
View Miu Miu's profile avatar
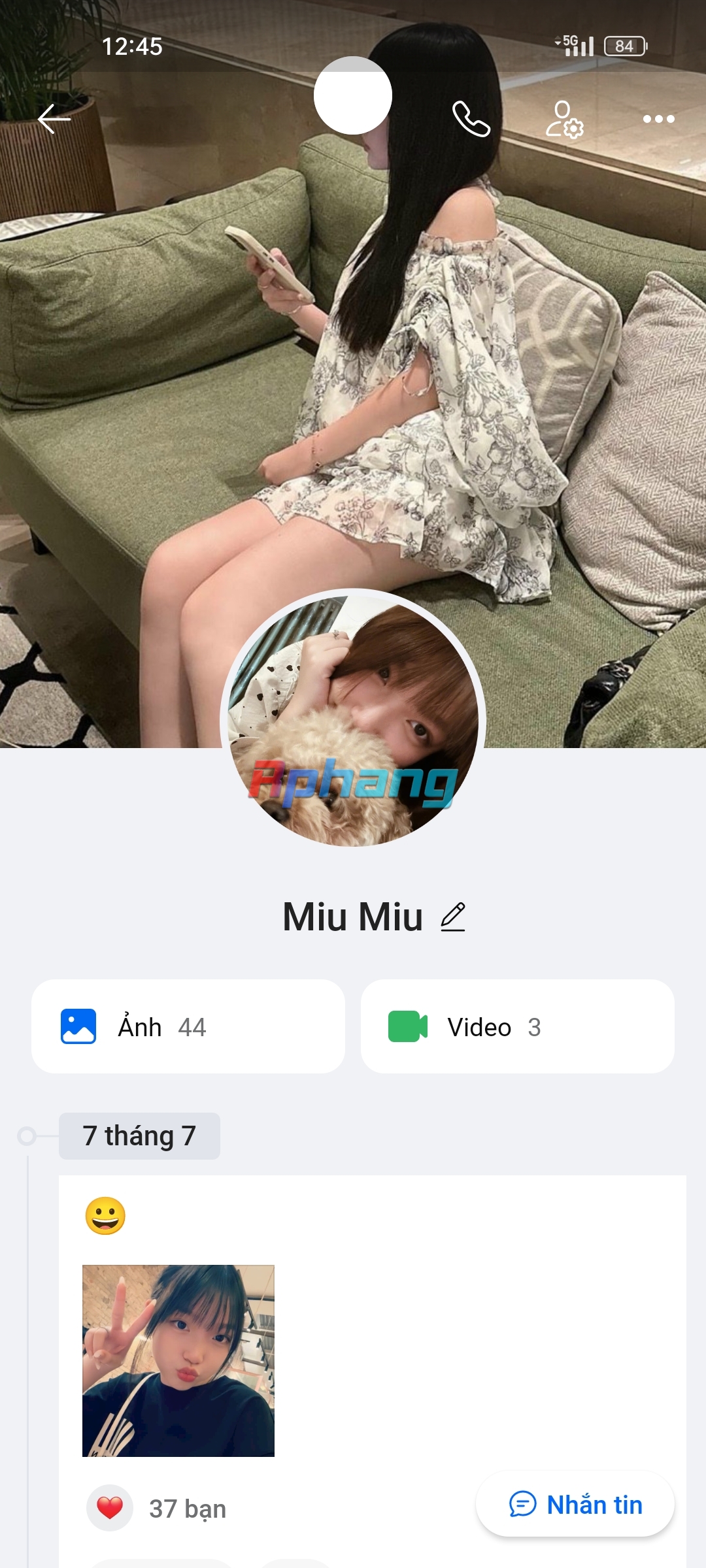tap(353, 721)
